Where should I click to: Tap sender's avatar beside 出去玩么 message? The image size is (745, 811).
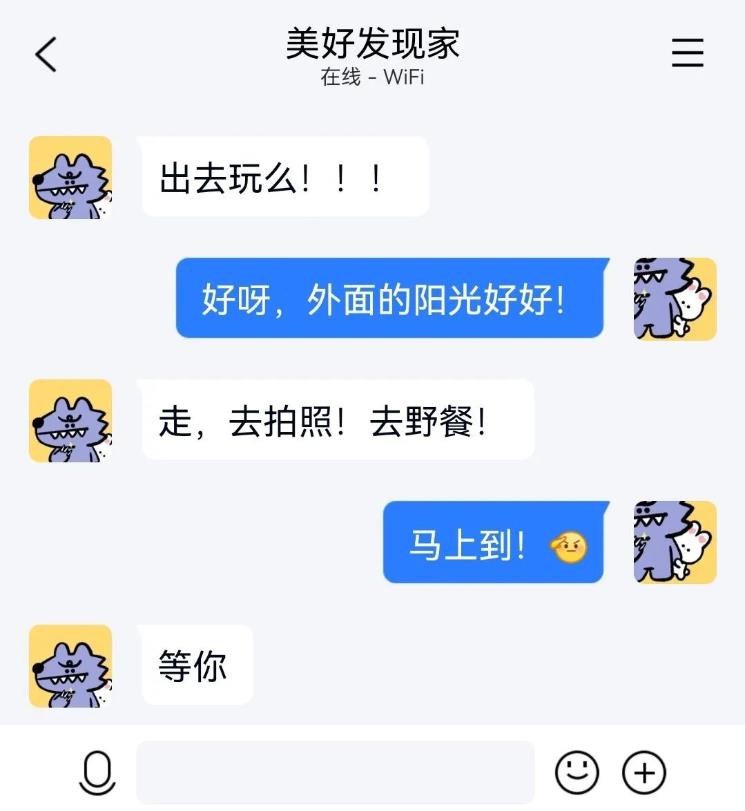coord(70,177)
